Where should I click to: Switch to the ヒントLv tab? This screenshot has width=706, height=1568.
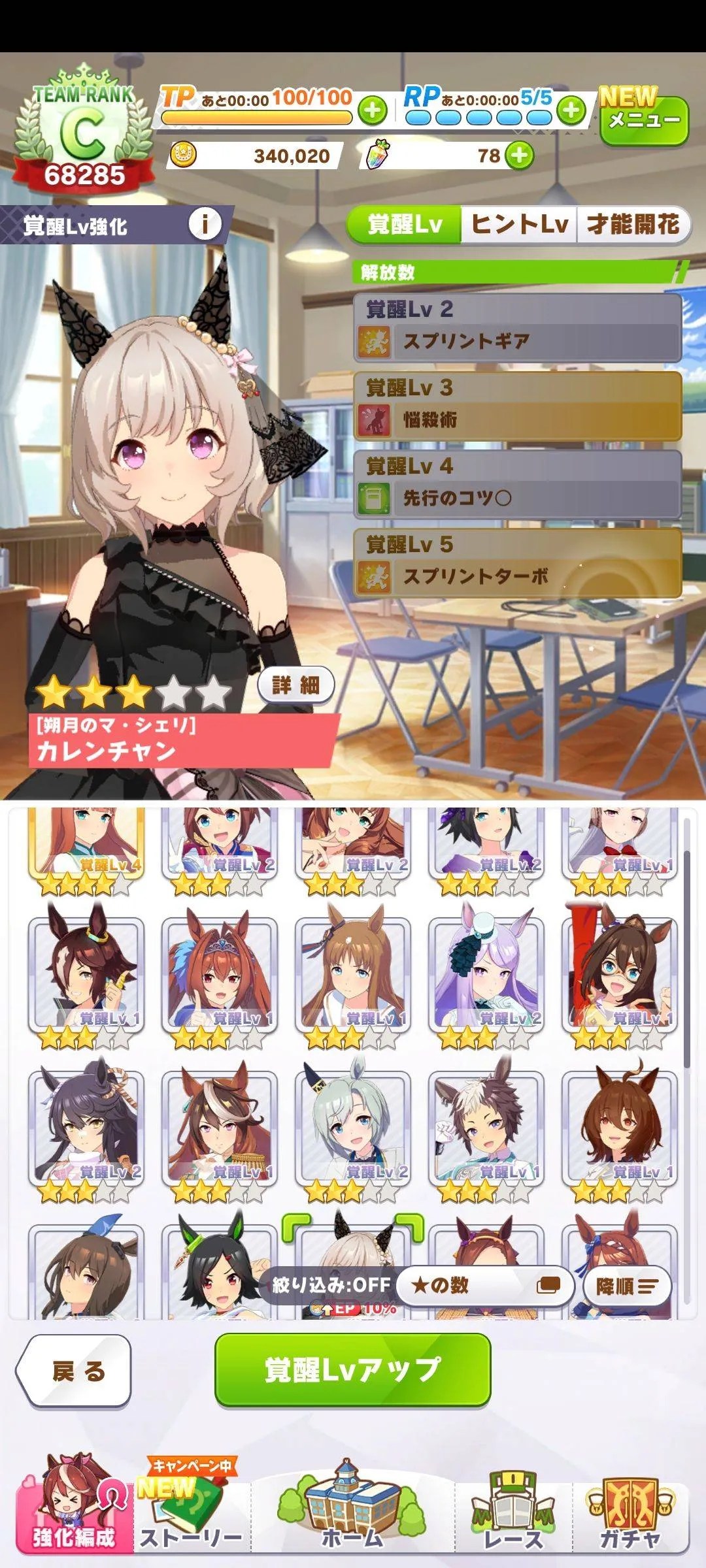pyautogui.click(x=519, y=225)
